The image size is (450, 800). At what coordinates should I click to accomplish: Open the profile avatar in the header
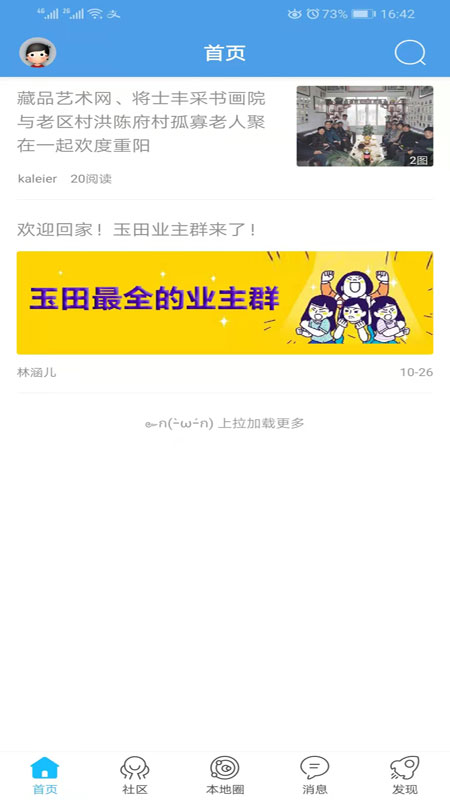[38, 53]
